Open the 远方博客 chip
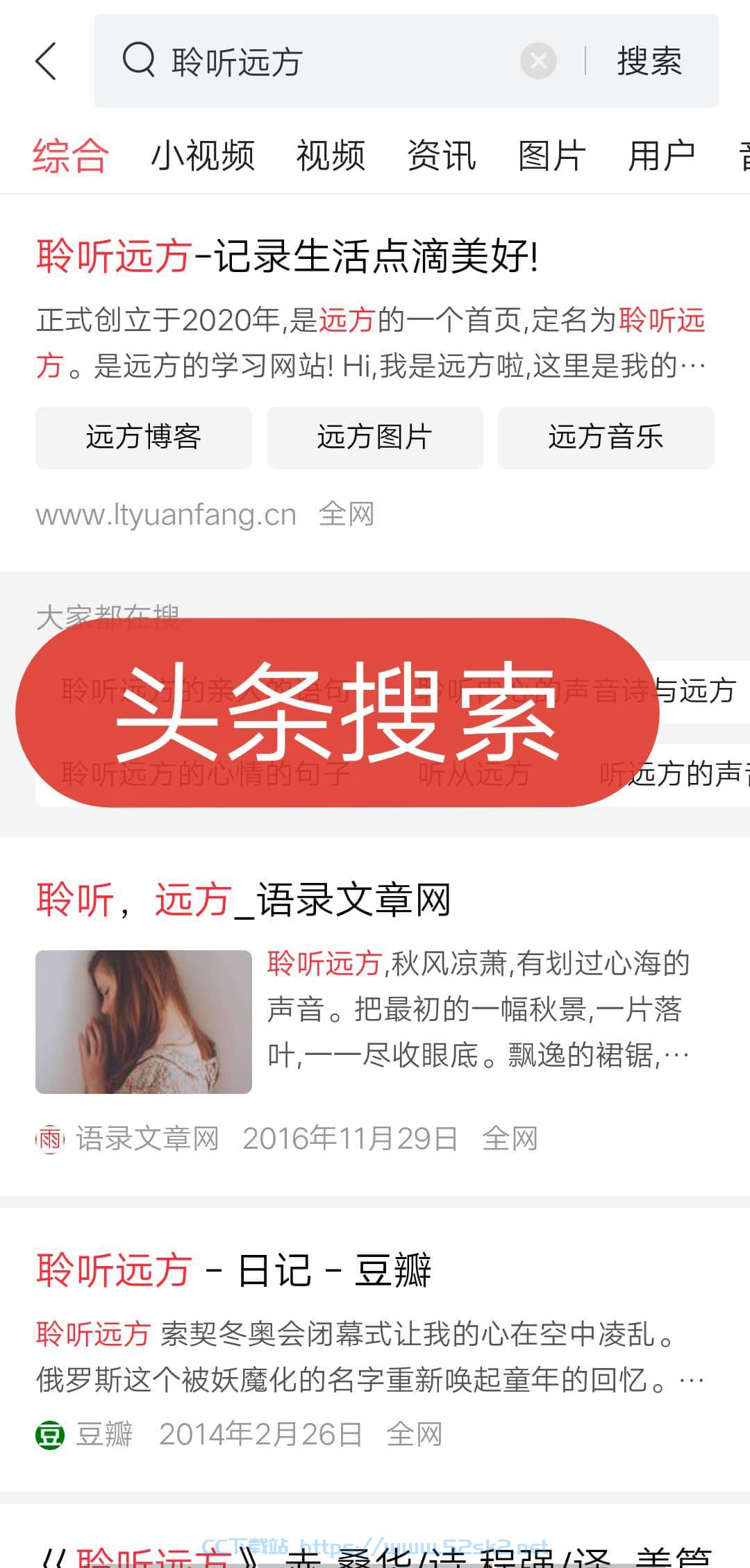Image resolution: width=750 pixels, height=1568 pixels. (x=144, y=437)
